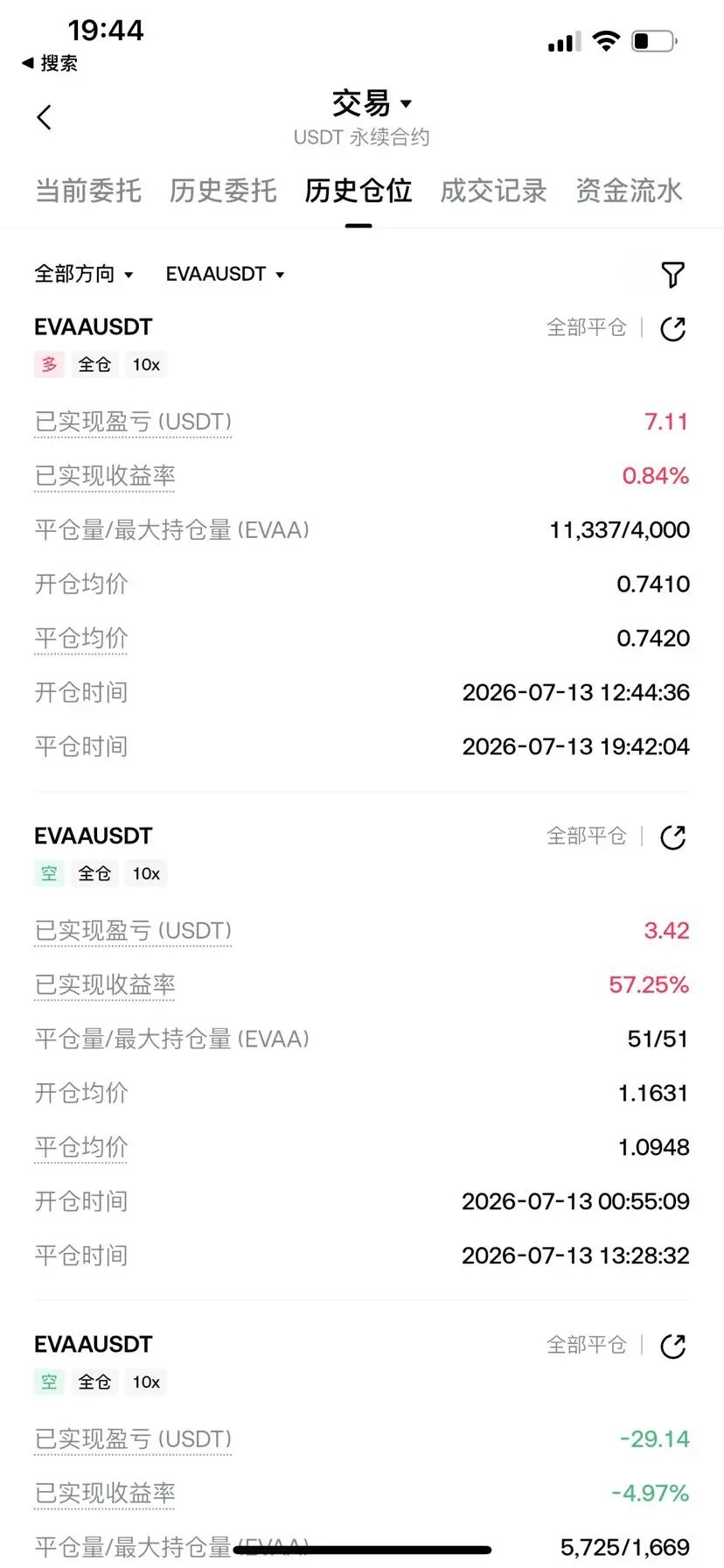Go back with the top-left arrow
Image resolution: width=724 pixels, height=1568 pixels.
[45, 117]
